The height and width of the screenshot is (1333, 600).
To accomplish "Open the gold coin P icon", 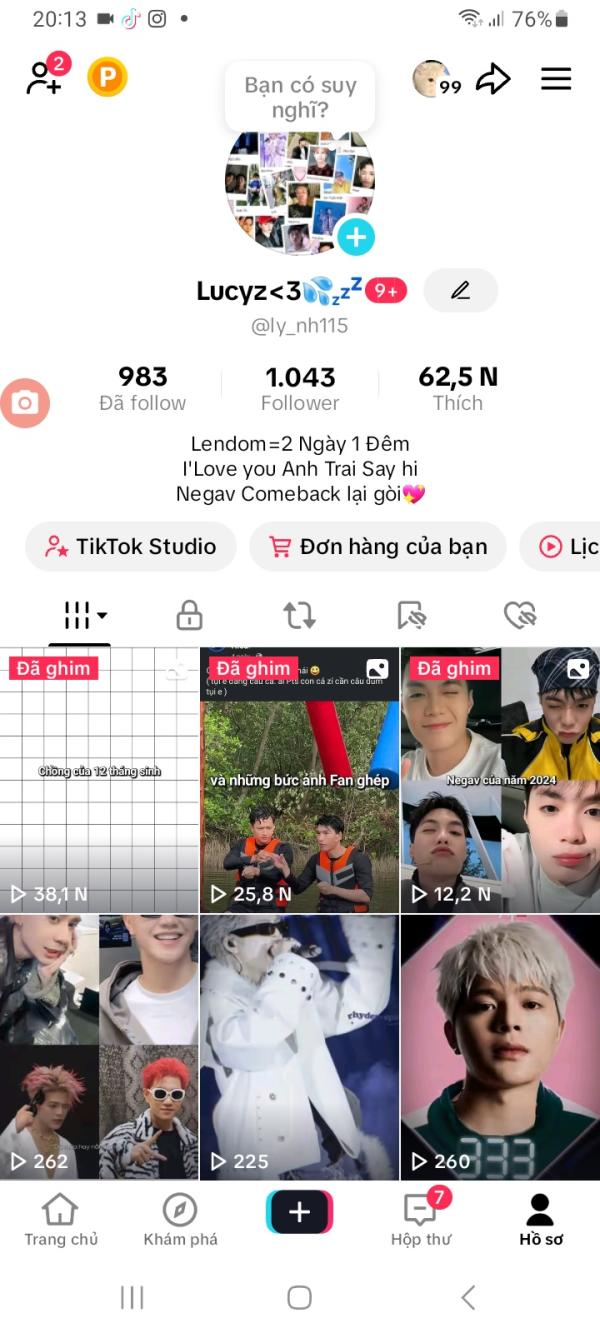I will coord(107,78).
